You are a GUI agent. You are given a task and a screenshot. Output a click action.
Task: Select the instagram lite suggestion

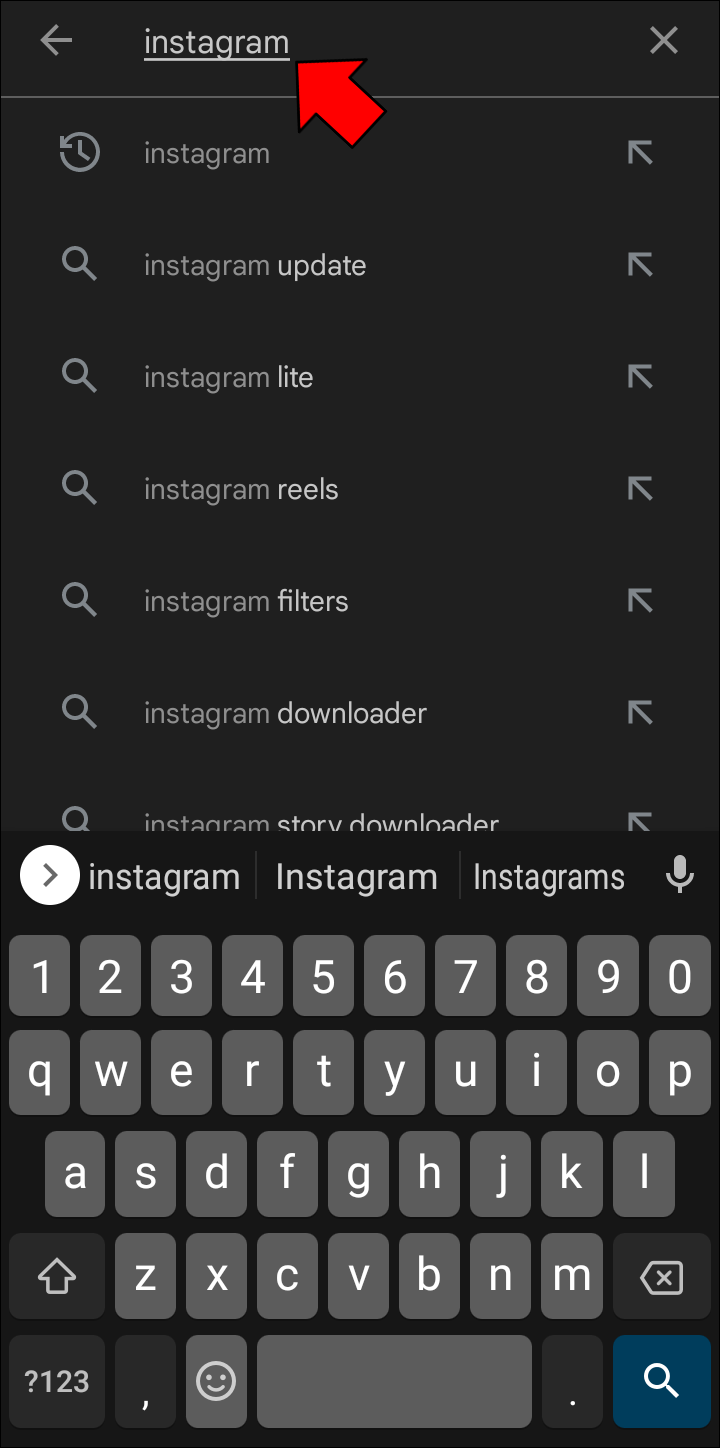click(x=228, y=378)
